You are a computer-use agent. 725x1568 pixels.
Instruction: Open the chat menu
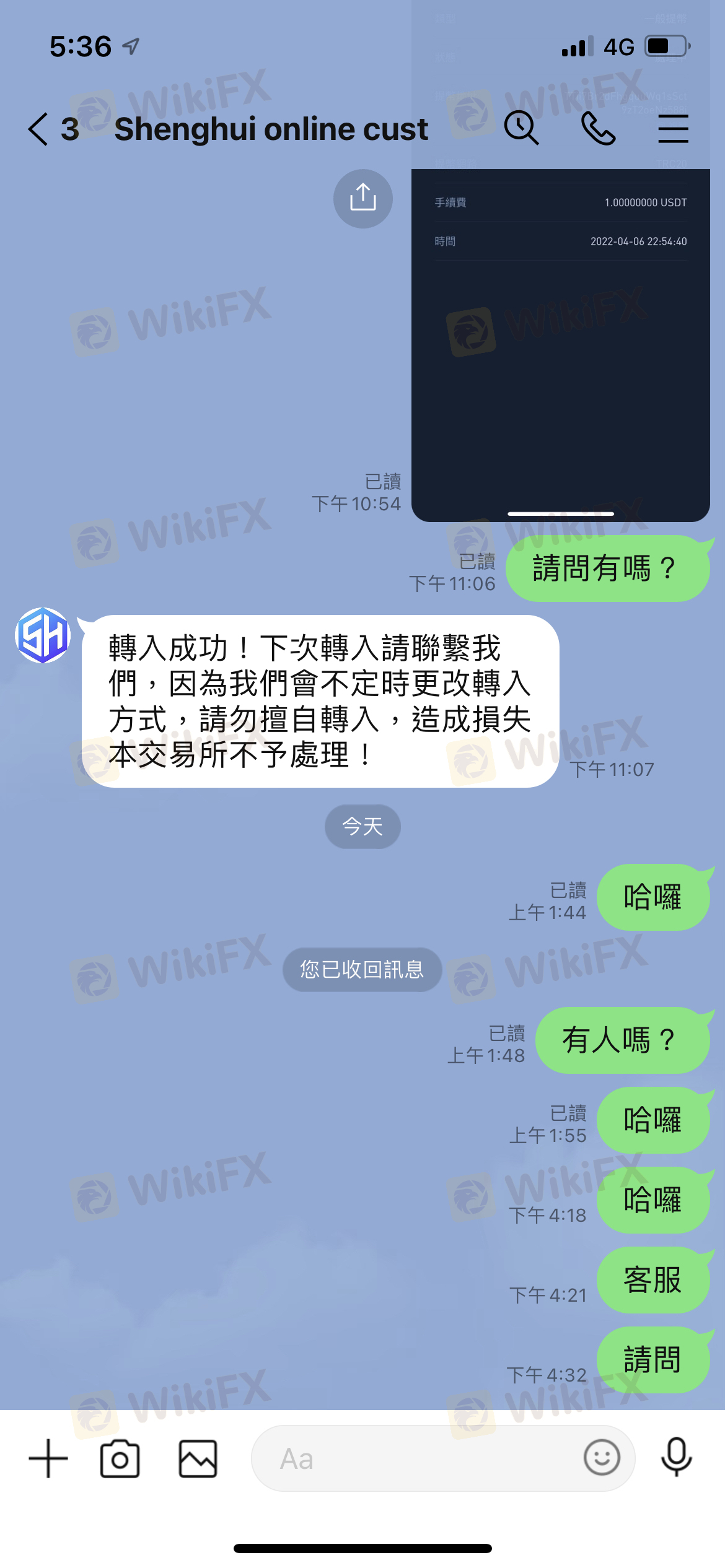[x=673, y=129]
